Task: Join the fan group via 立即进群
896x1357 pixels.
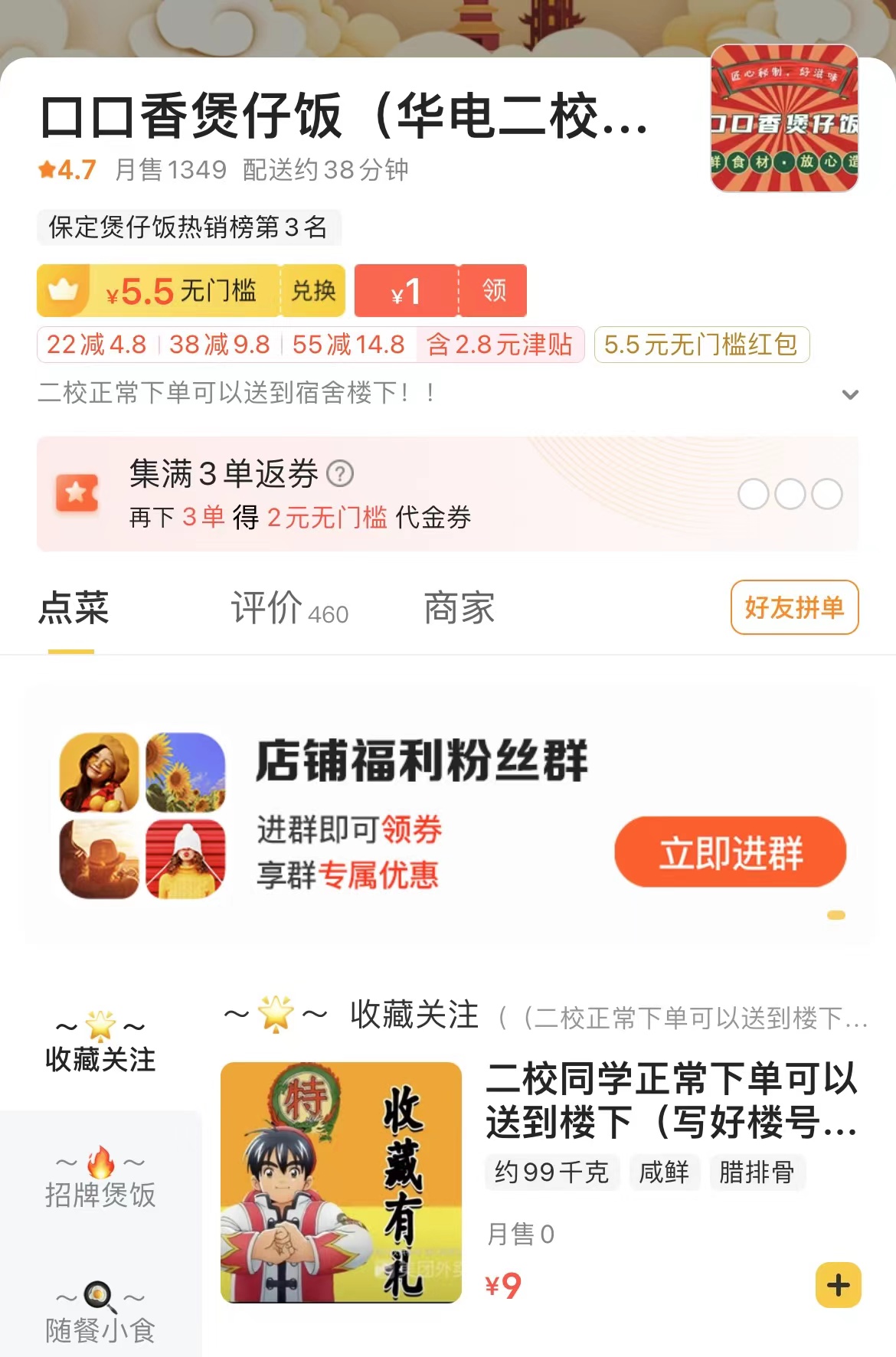Action: pyautogui.click(x=730, y=852)
